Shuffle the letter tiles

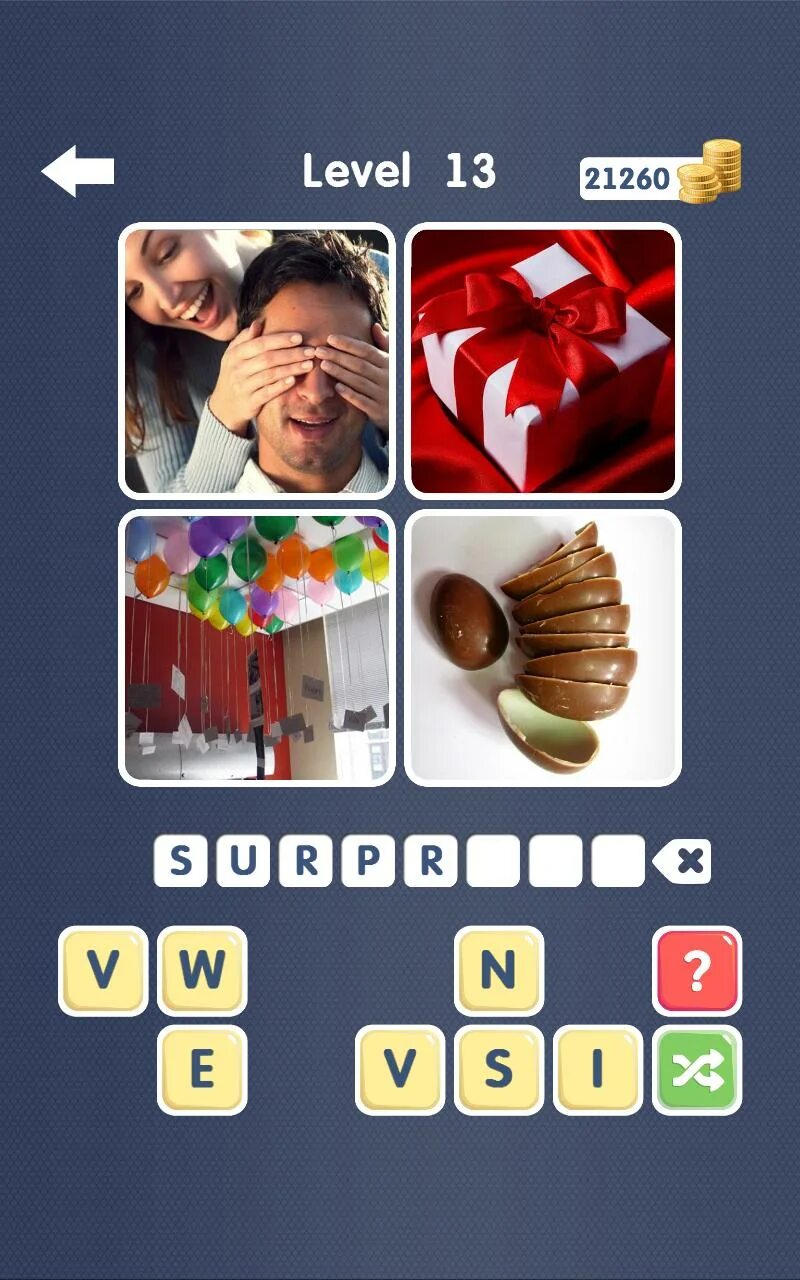[697, 1070]
